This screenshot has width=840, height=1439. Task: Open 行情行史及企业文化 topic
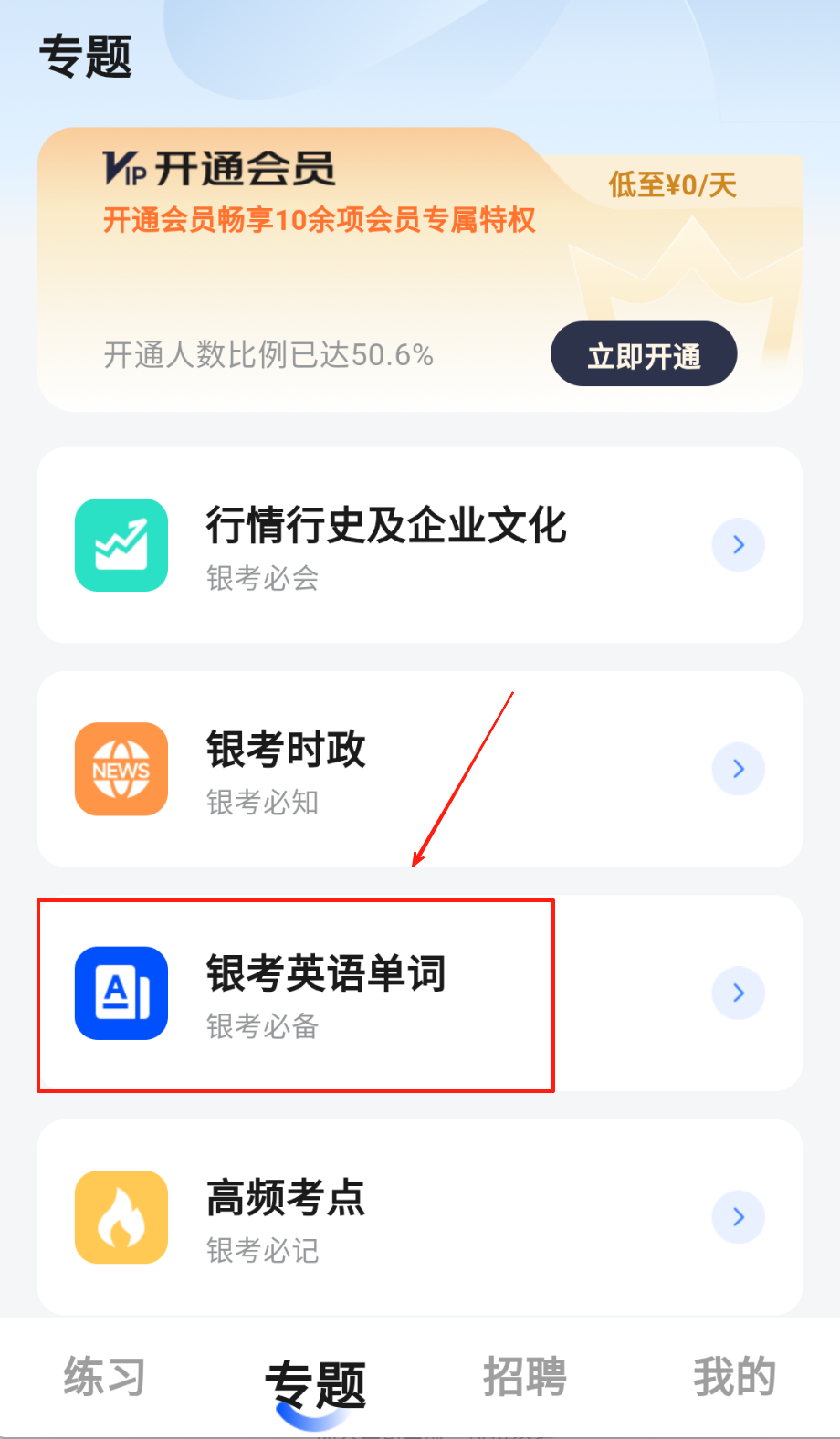[x=419, y=545]
